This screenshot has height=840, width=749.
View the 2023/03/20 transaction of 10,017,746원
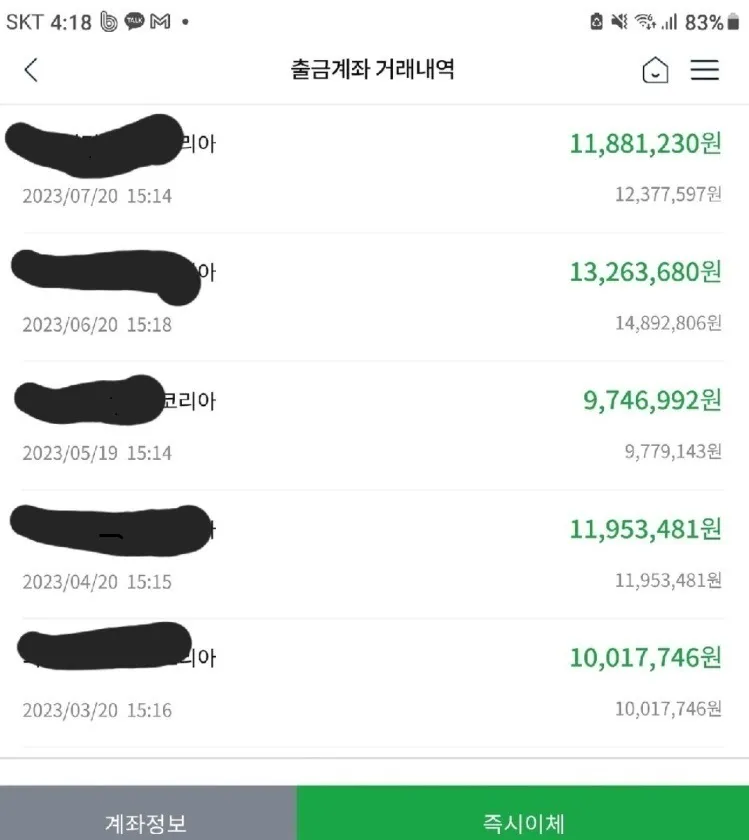click(x=374, y=682)
